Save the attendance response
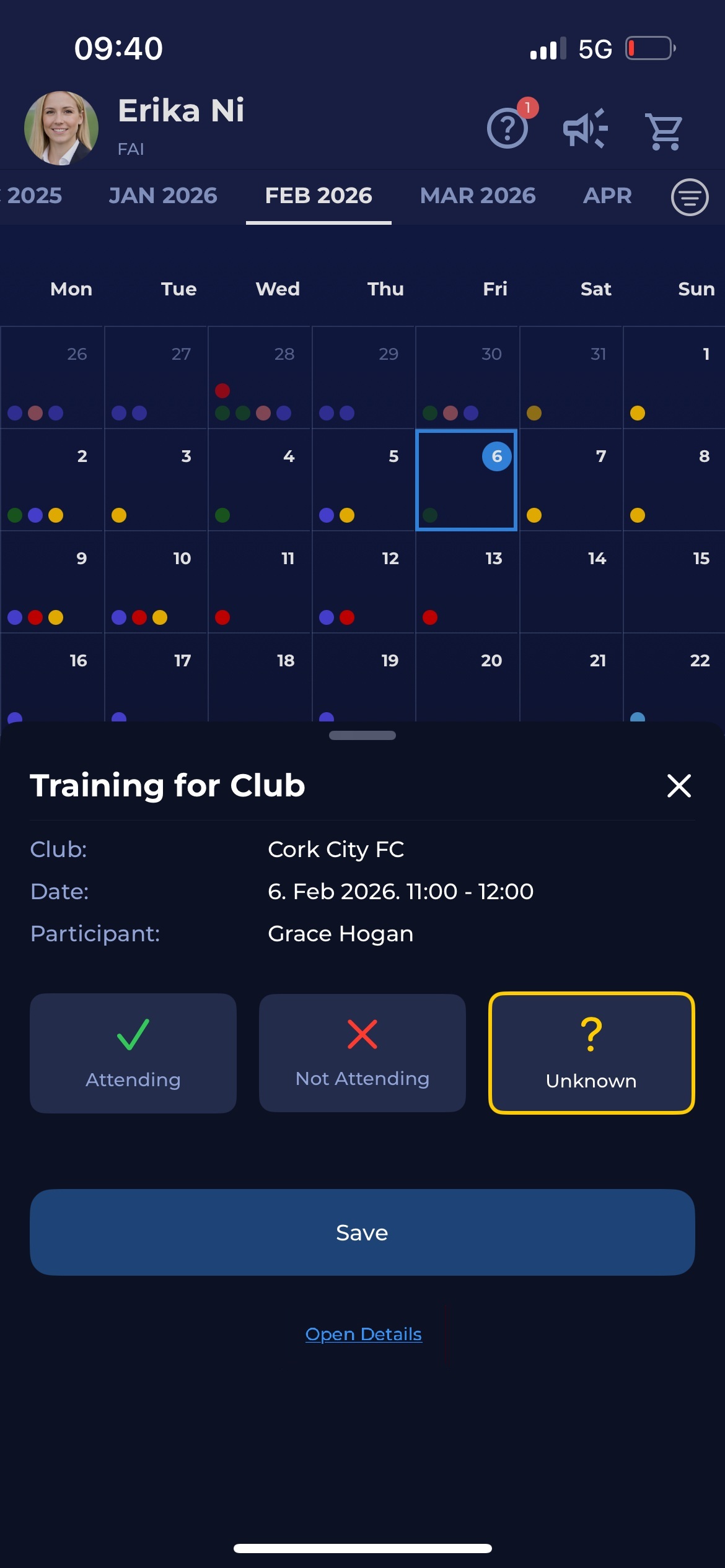 (362, 1232)
